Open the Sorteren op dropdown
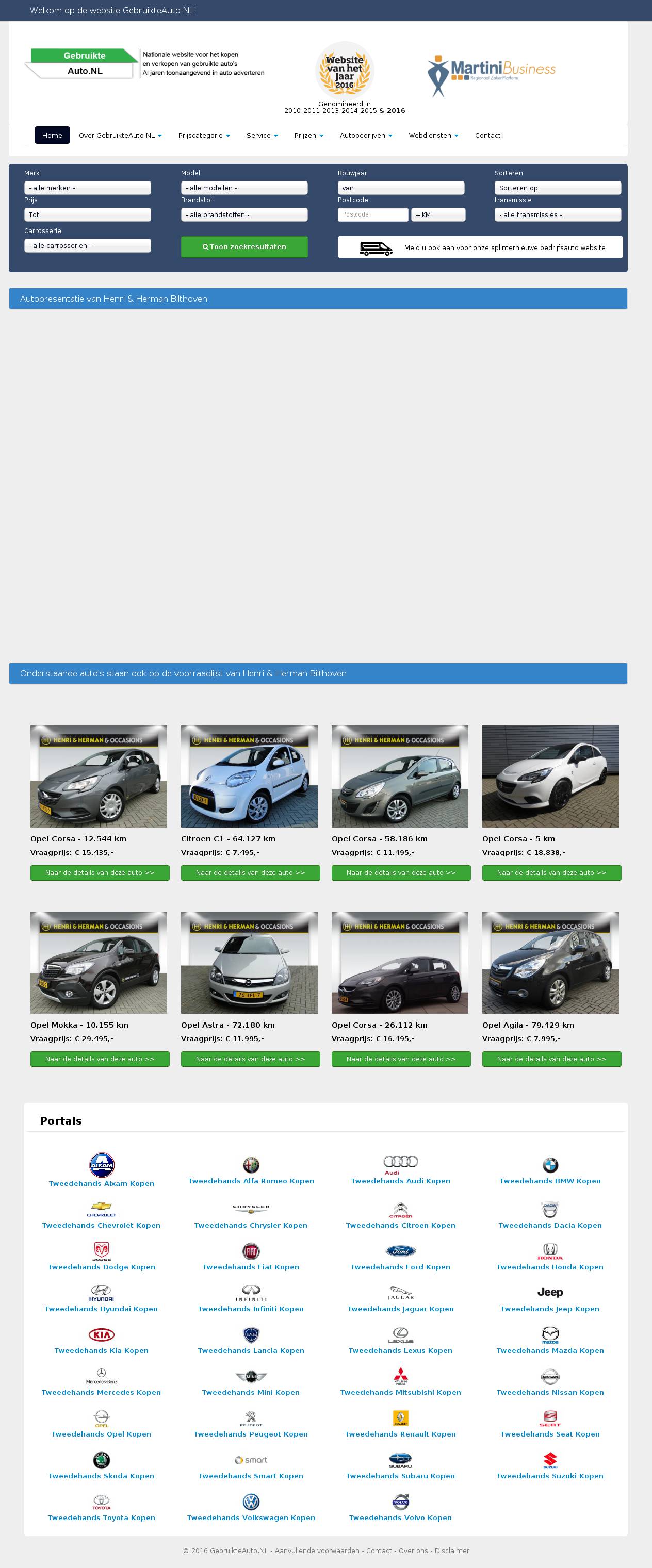This screenshot has height=1568, width=652. (x=557, y=188)
